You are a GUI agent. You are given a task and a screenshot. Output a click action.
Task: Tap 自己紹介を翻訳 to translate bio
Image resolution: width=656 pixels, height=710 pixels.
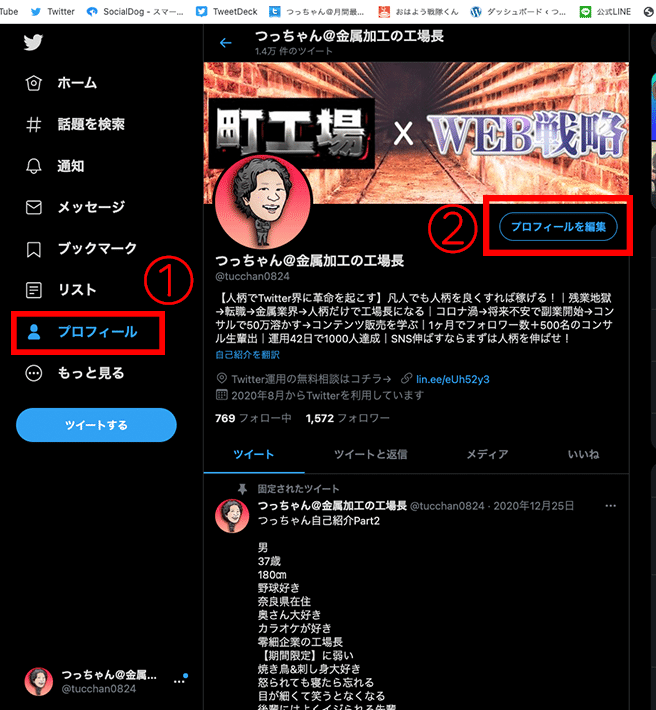coord(248,355)
